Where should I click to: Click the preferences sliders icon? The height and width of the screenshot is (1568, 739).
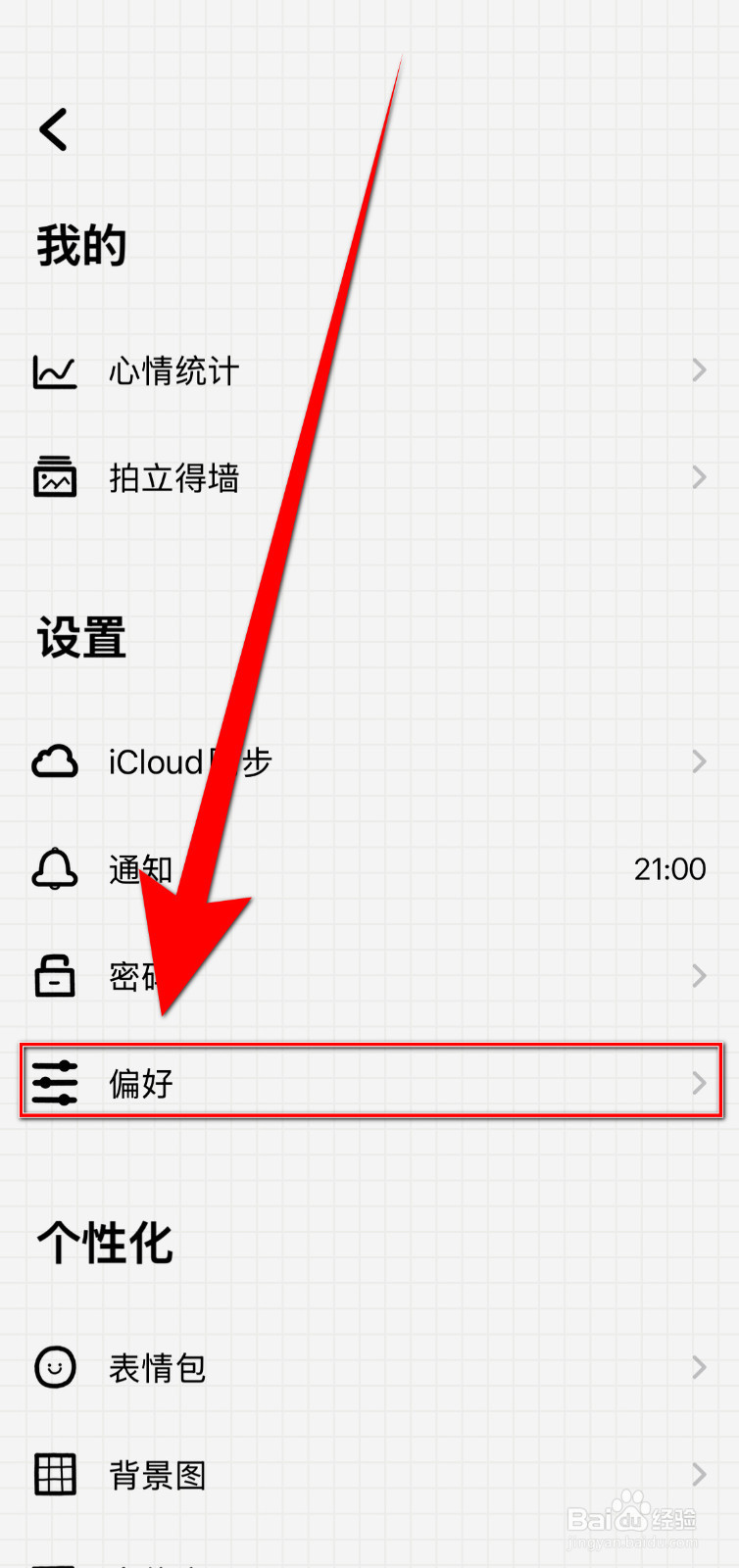[55, 1083]
